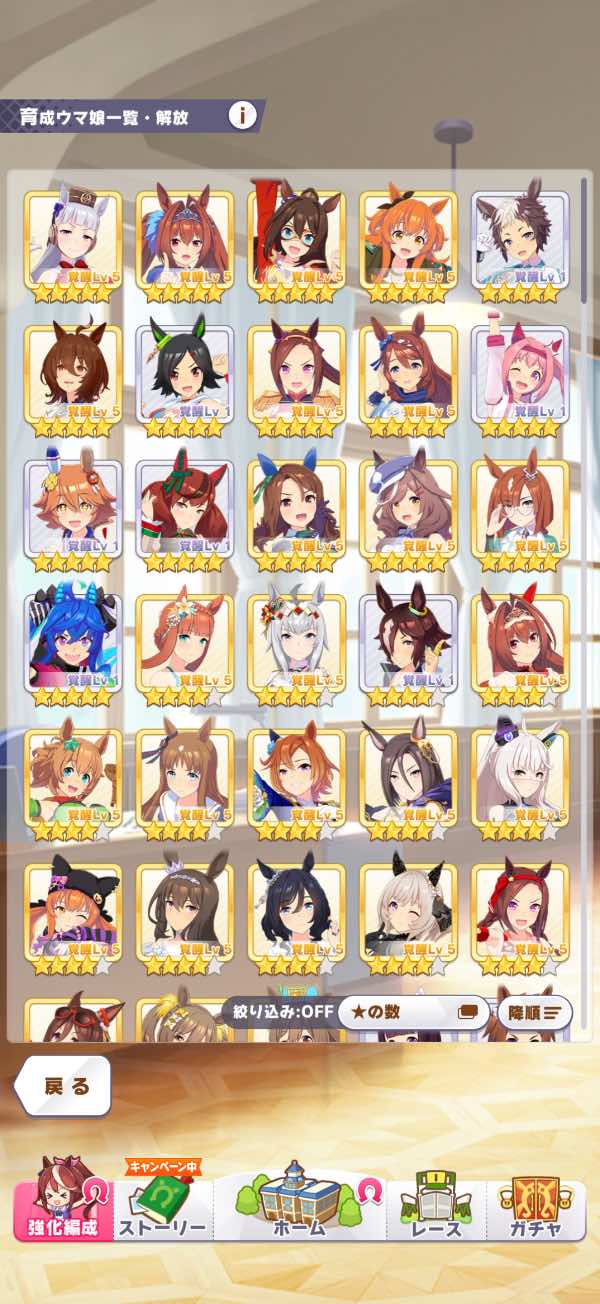
Task: Select the orange-haired character with a black cat hat
Action: click(73, 912)
